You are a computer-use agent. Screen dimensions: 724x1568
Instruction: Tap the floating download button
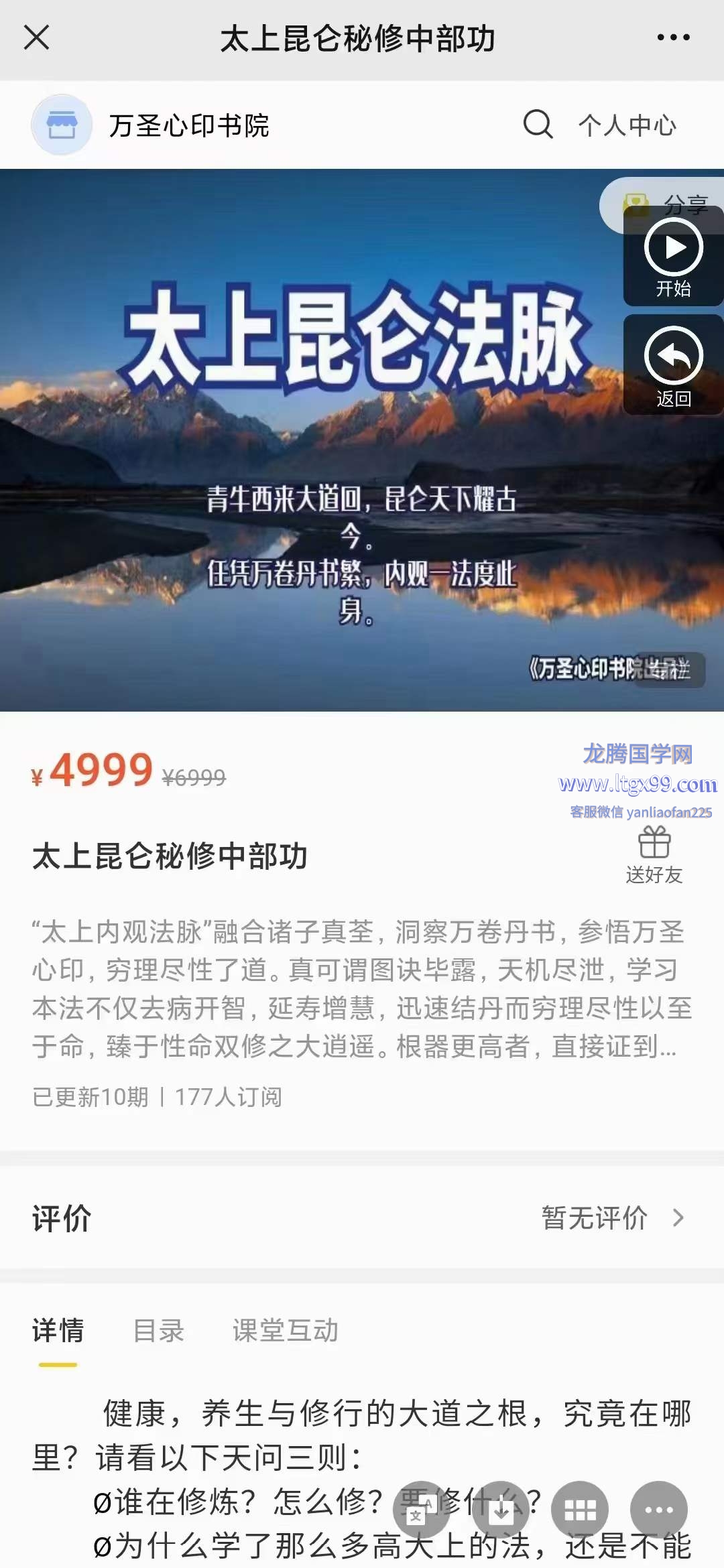(x=501, y=1510)
